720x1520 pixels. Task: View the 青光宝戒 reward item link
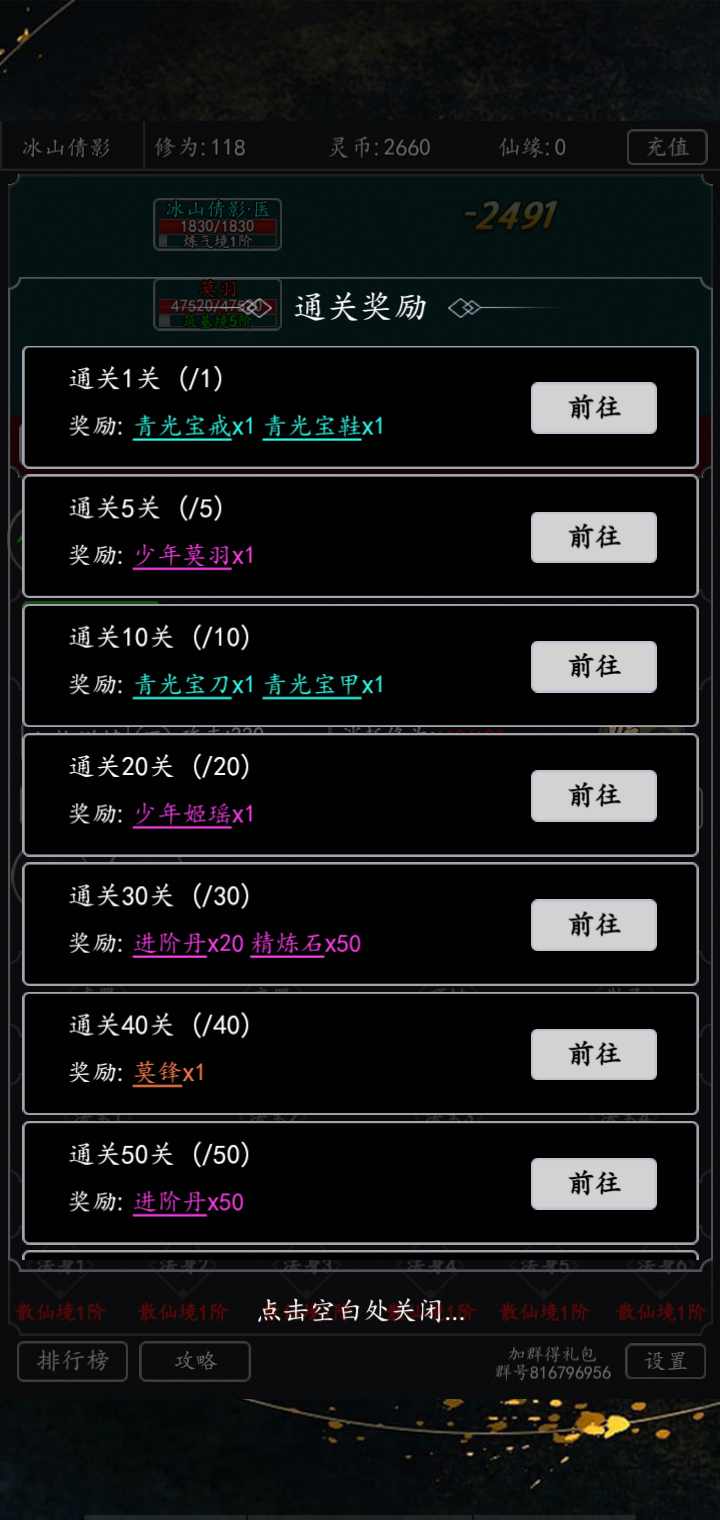click(x=182, y=427)
